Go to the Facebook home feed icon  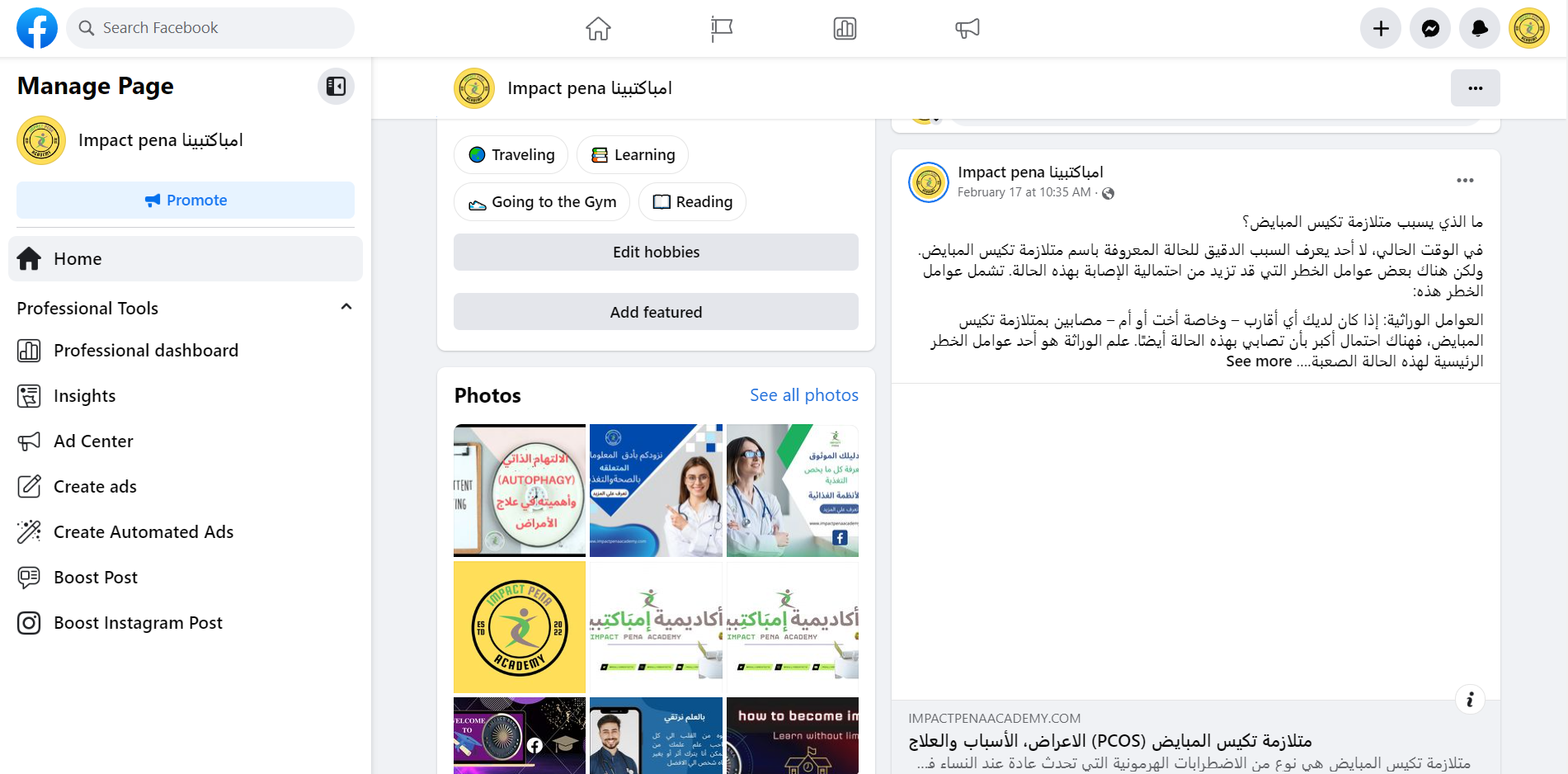tap(598, 29)
